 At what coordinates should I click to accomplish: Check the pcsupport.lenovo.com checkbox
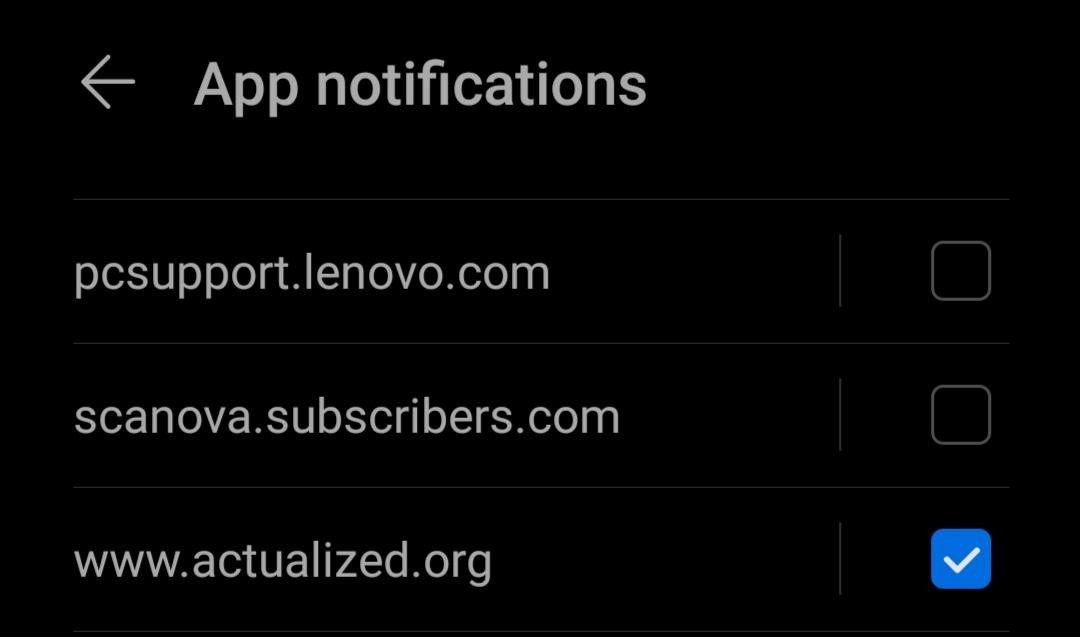(960, 271)
